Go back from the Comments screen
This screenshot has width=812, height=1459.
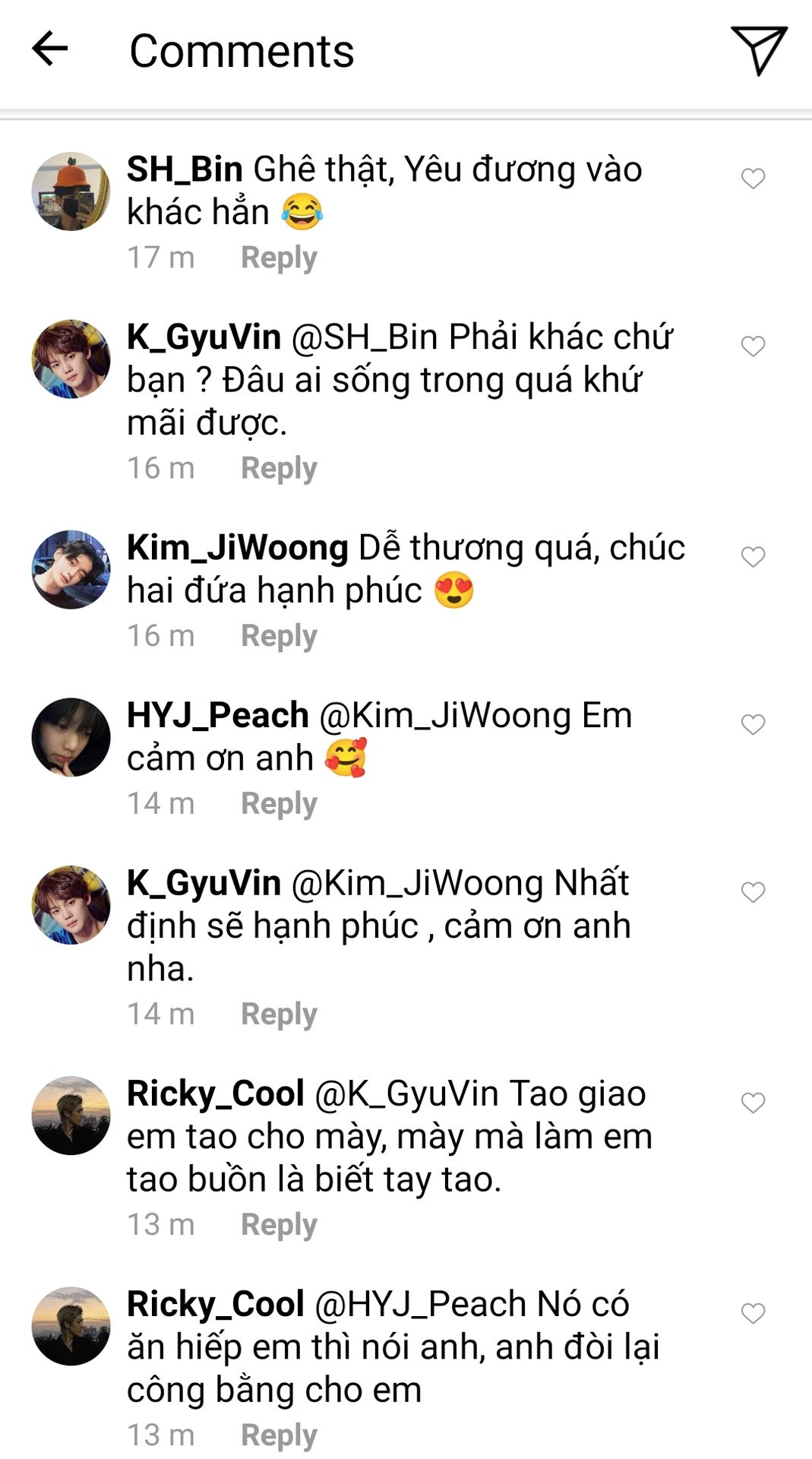(50, 49)
